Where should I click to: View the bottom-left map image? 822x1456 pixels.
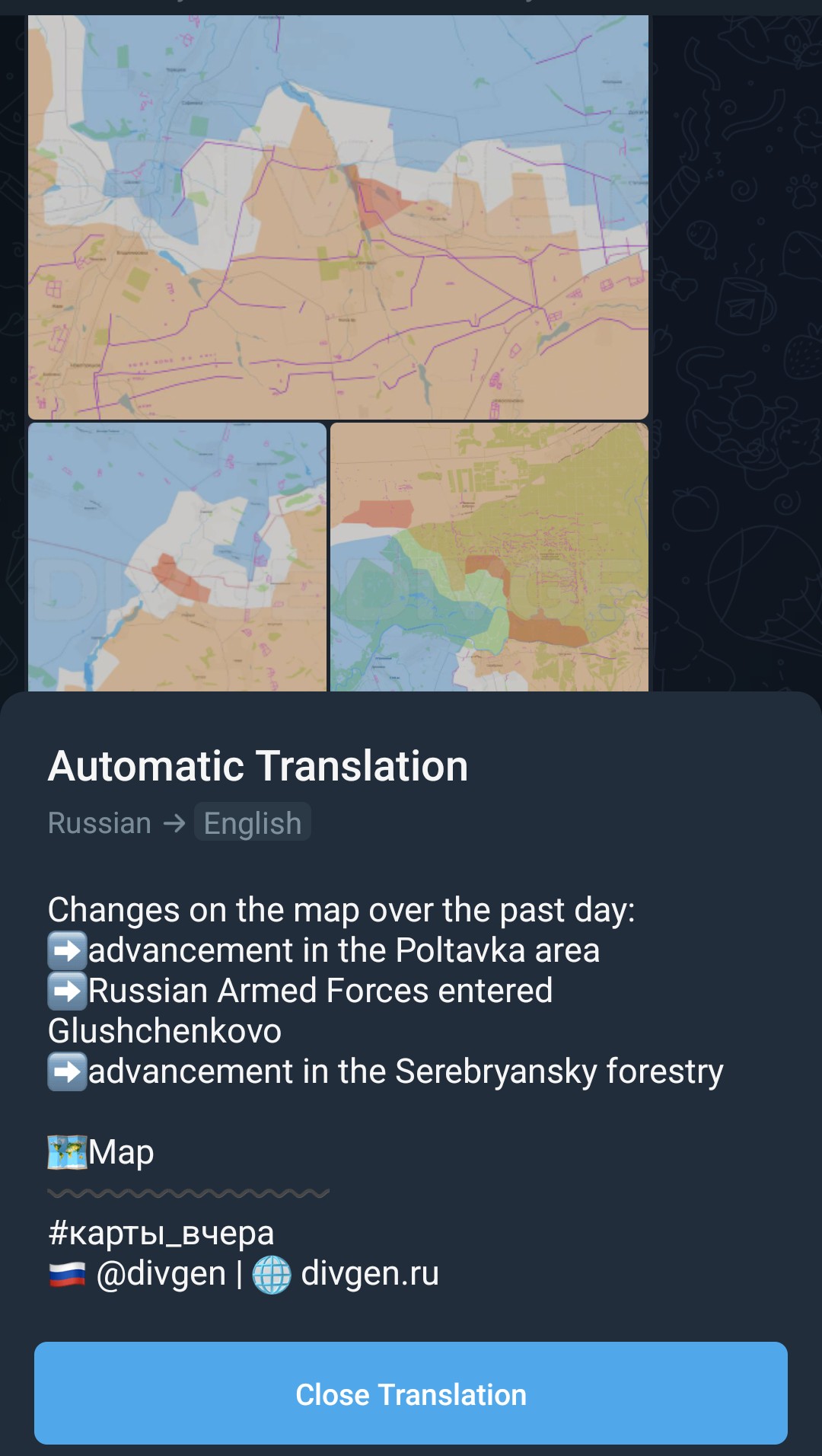click(x=177, y=557)
